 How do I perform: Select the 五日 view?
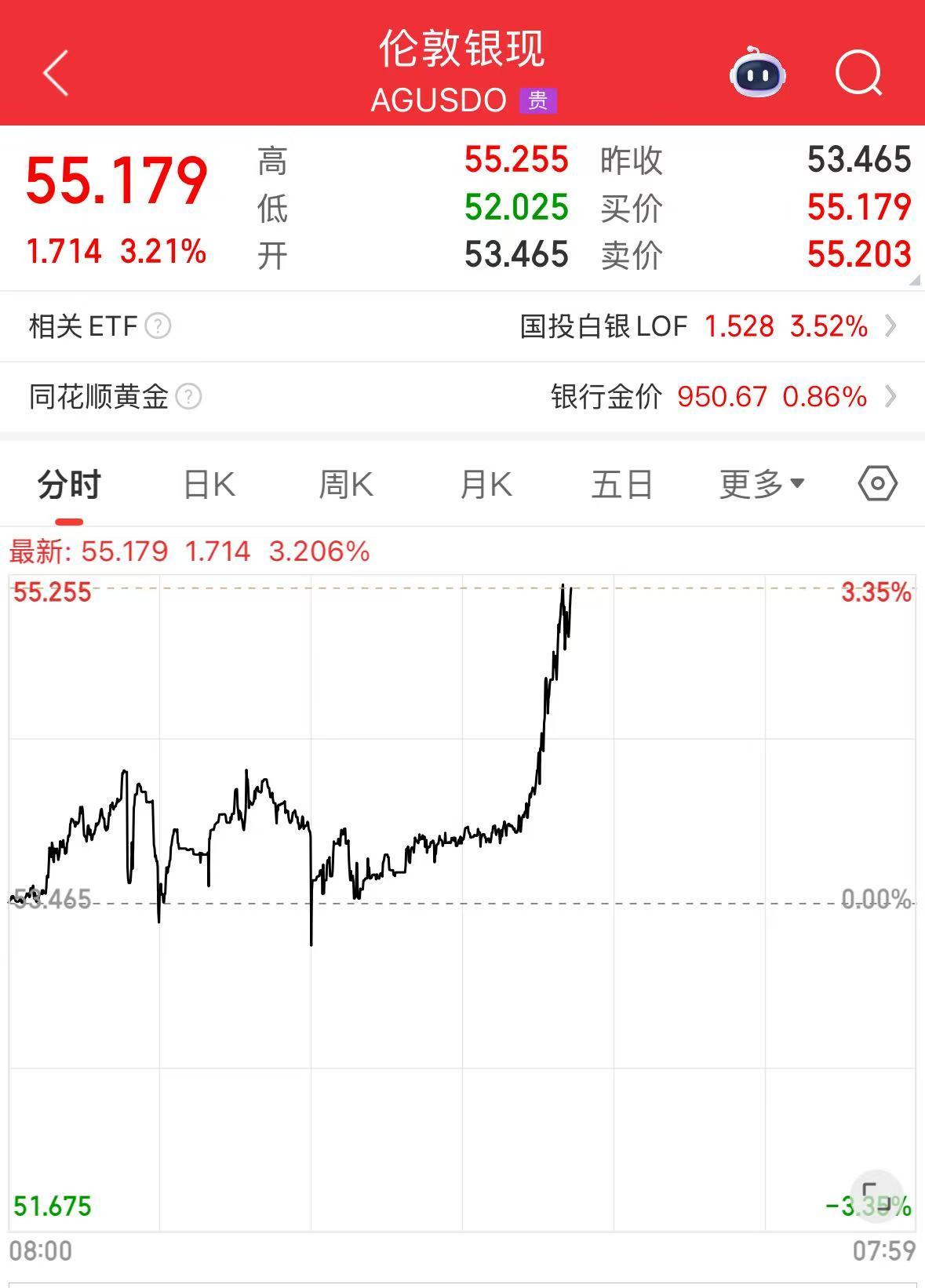(x=621, y=484)
